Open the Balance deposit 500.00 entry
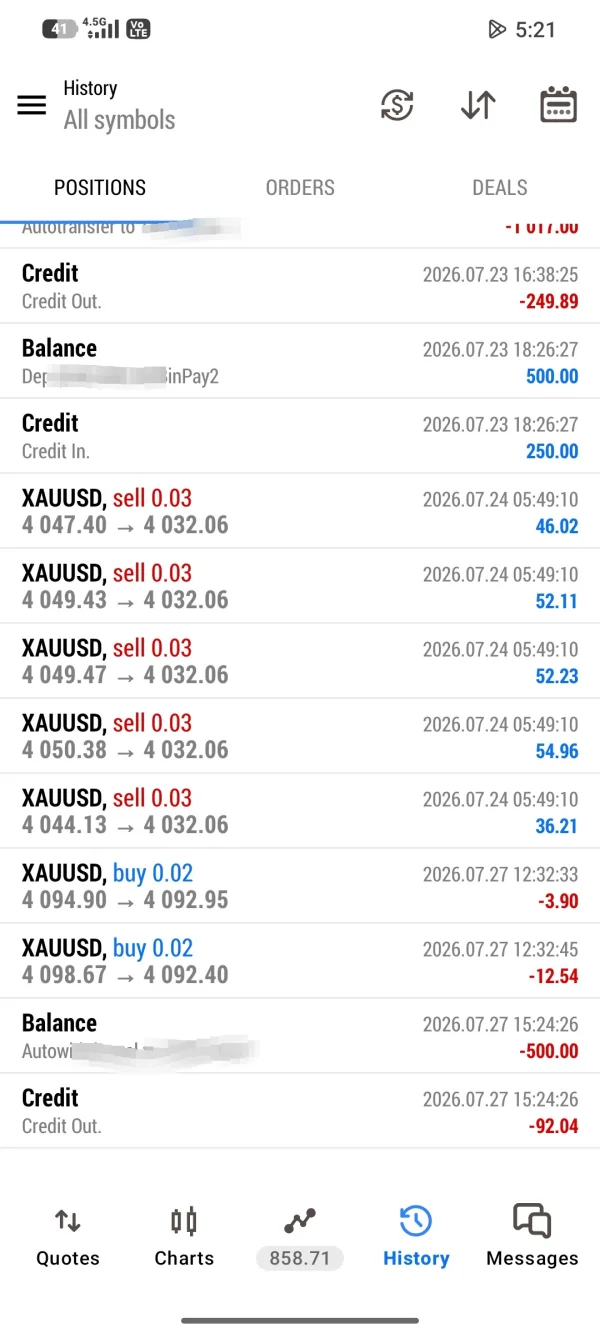Image resolution: width=600 pixels, height=1333 pixels. point(300,361)
